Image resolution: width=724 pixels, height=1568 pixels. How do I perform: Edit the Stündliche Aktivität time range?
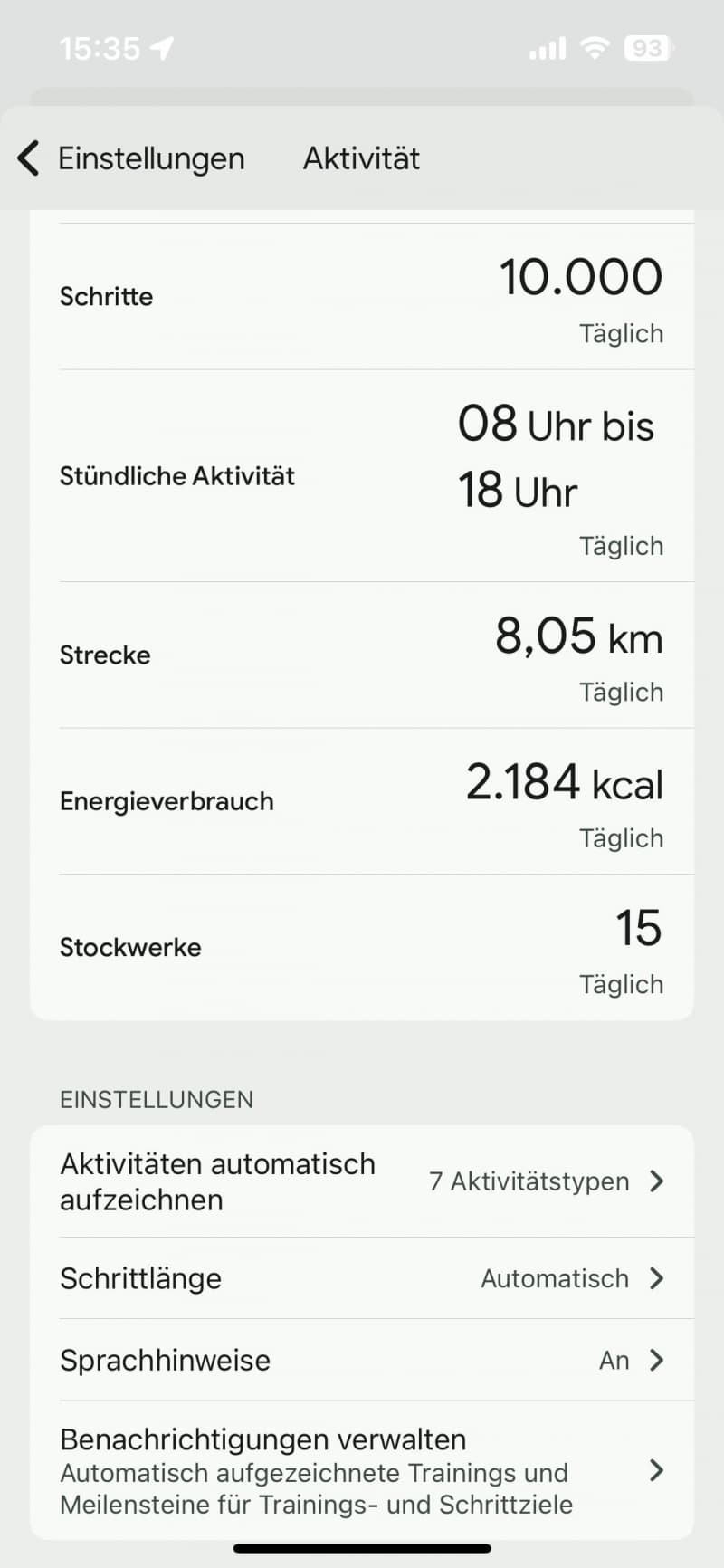click(362, 476)
